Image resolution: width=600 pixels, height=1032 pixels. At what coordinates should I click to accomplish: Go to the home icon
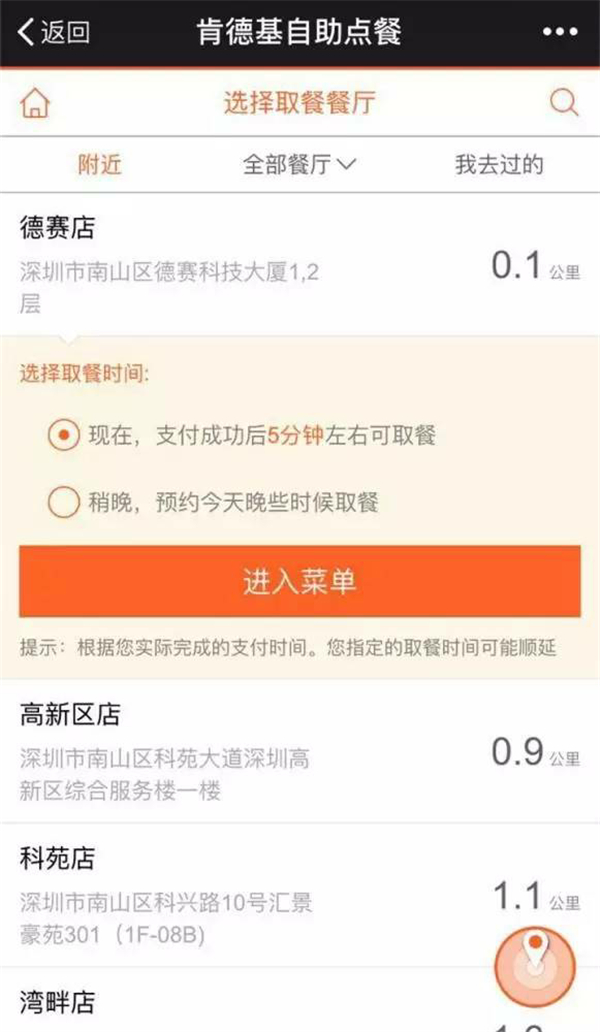(x=35, y=102)
